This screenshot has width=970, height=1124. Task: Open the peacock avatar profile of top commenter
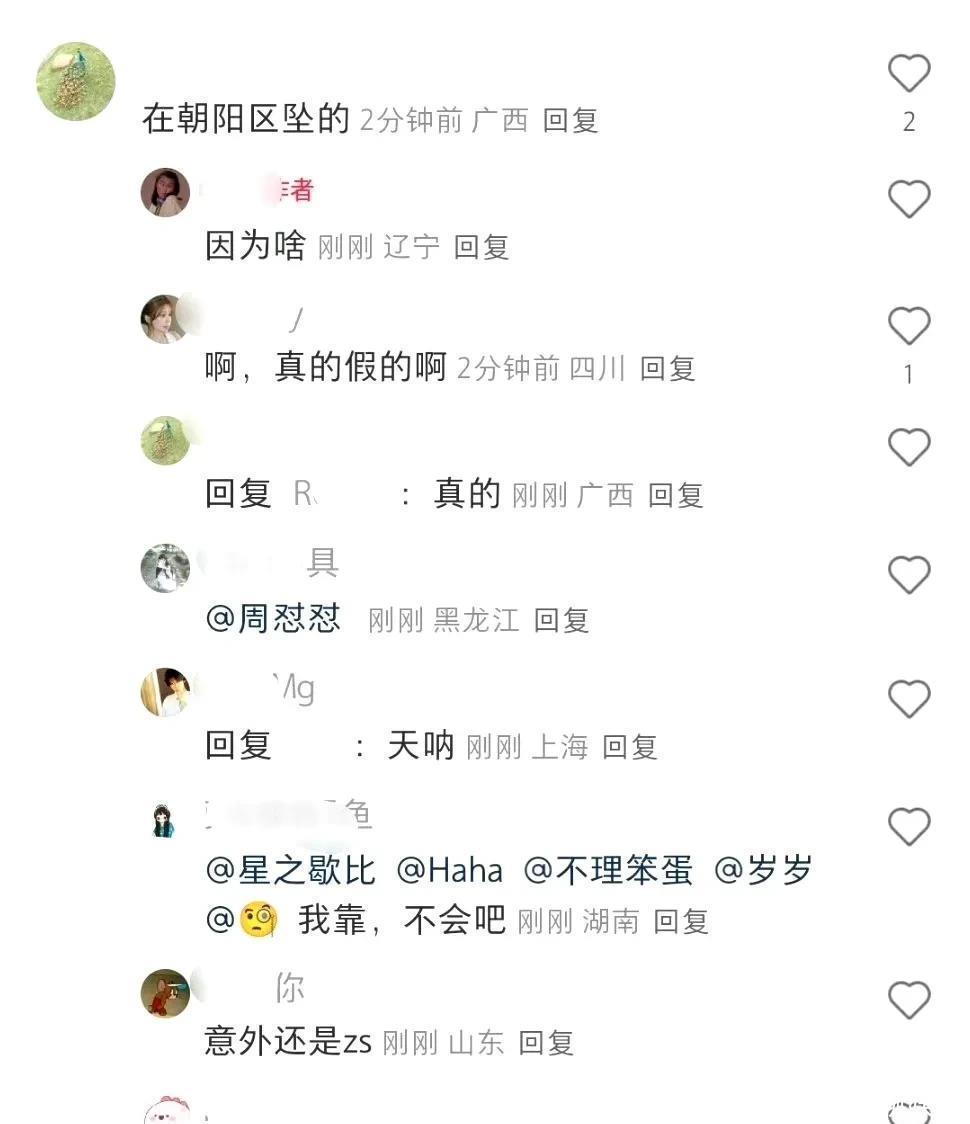[76, 81]
